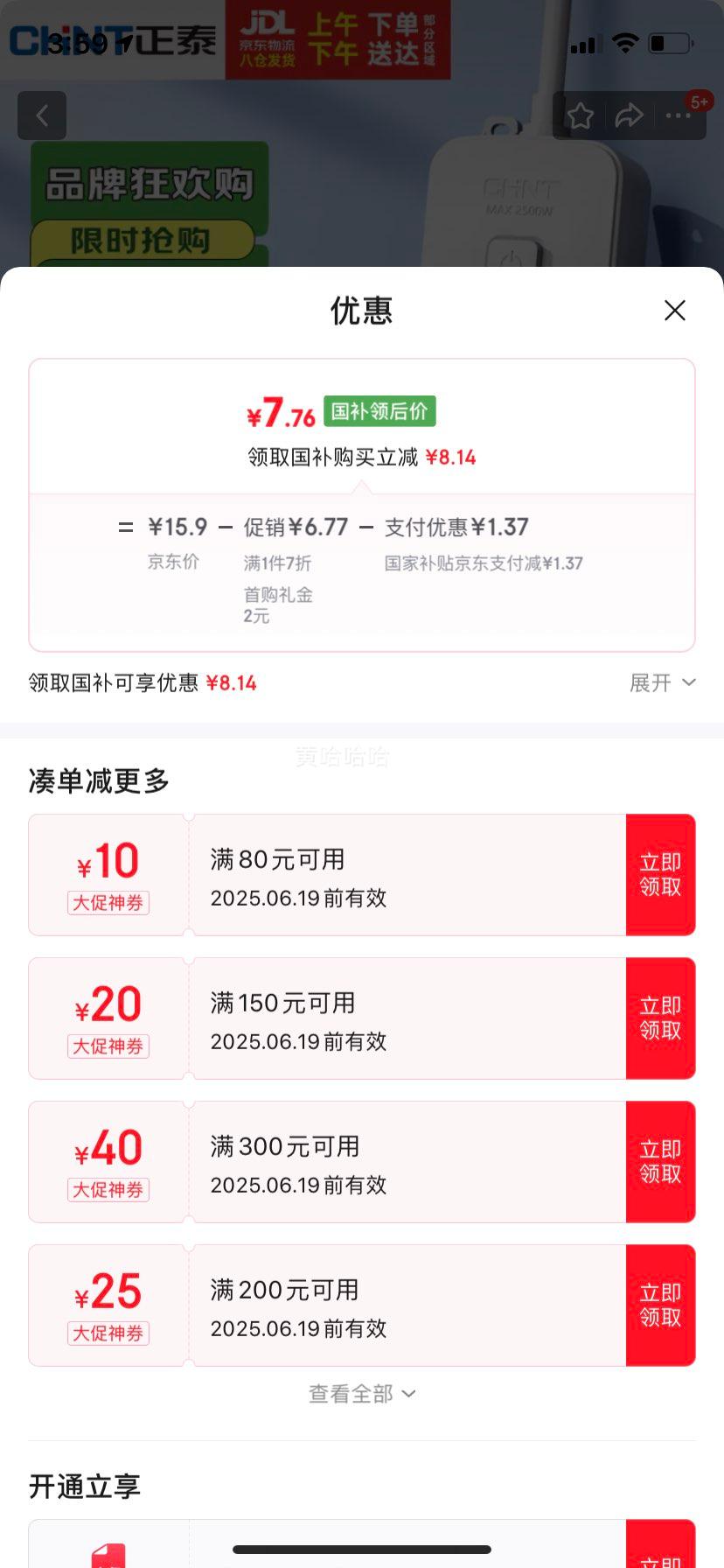Favorite this product with the star
This screenshot has width=724, height=1568.
point(581,115)
